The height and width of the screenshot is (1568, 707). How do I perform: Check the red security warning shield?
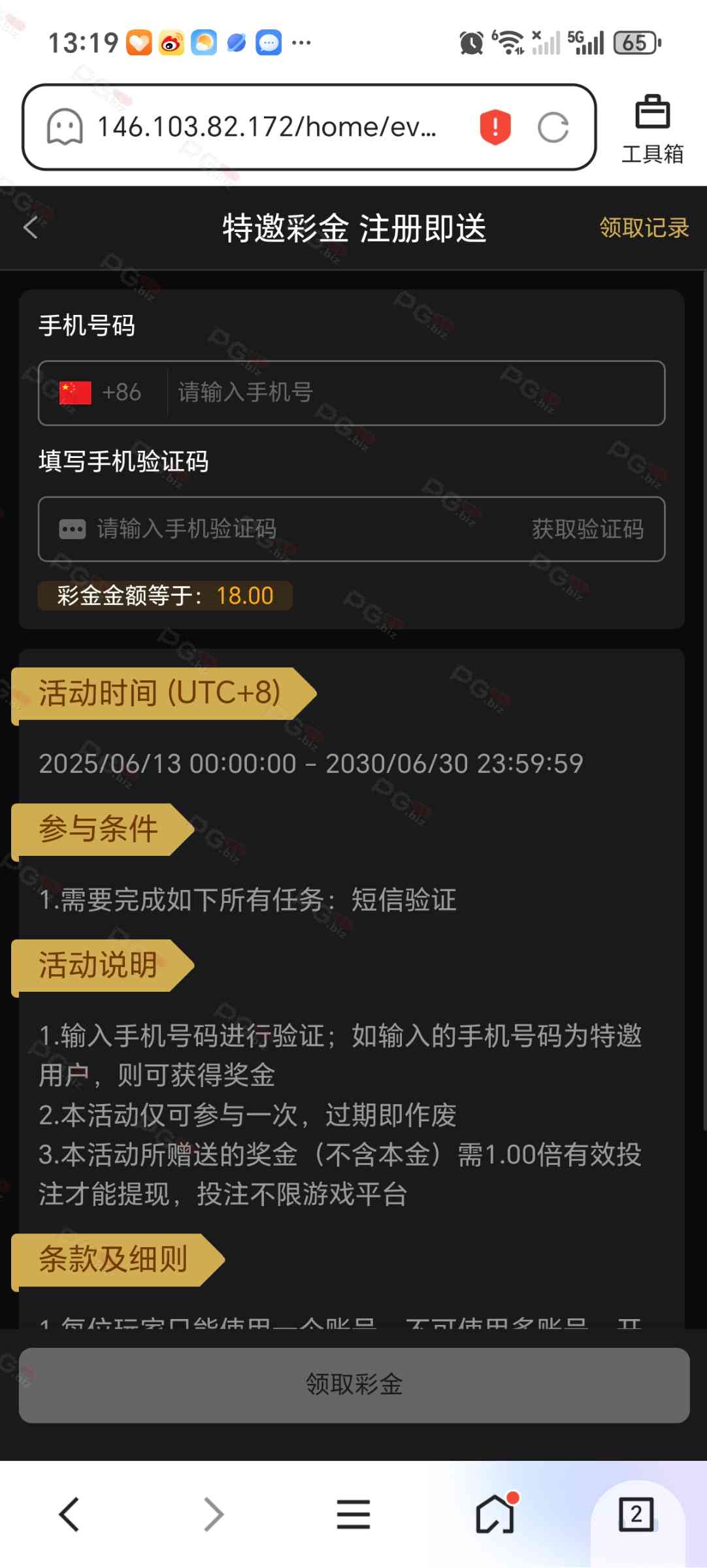pos(495,127)
